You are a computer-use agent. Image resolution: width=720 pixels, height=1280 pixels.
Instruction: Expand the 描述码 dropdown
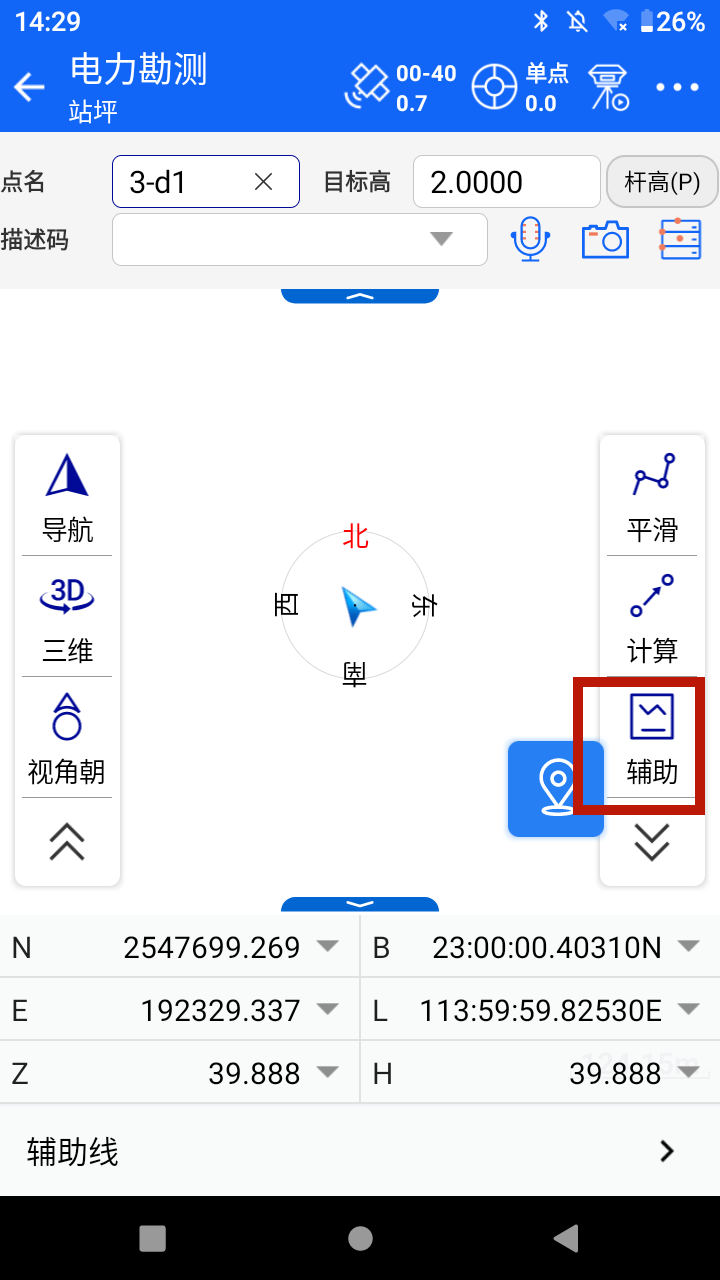tap(440, 239)
